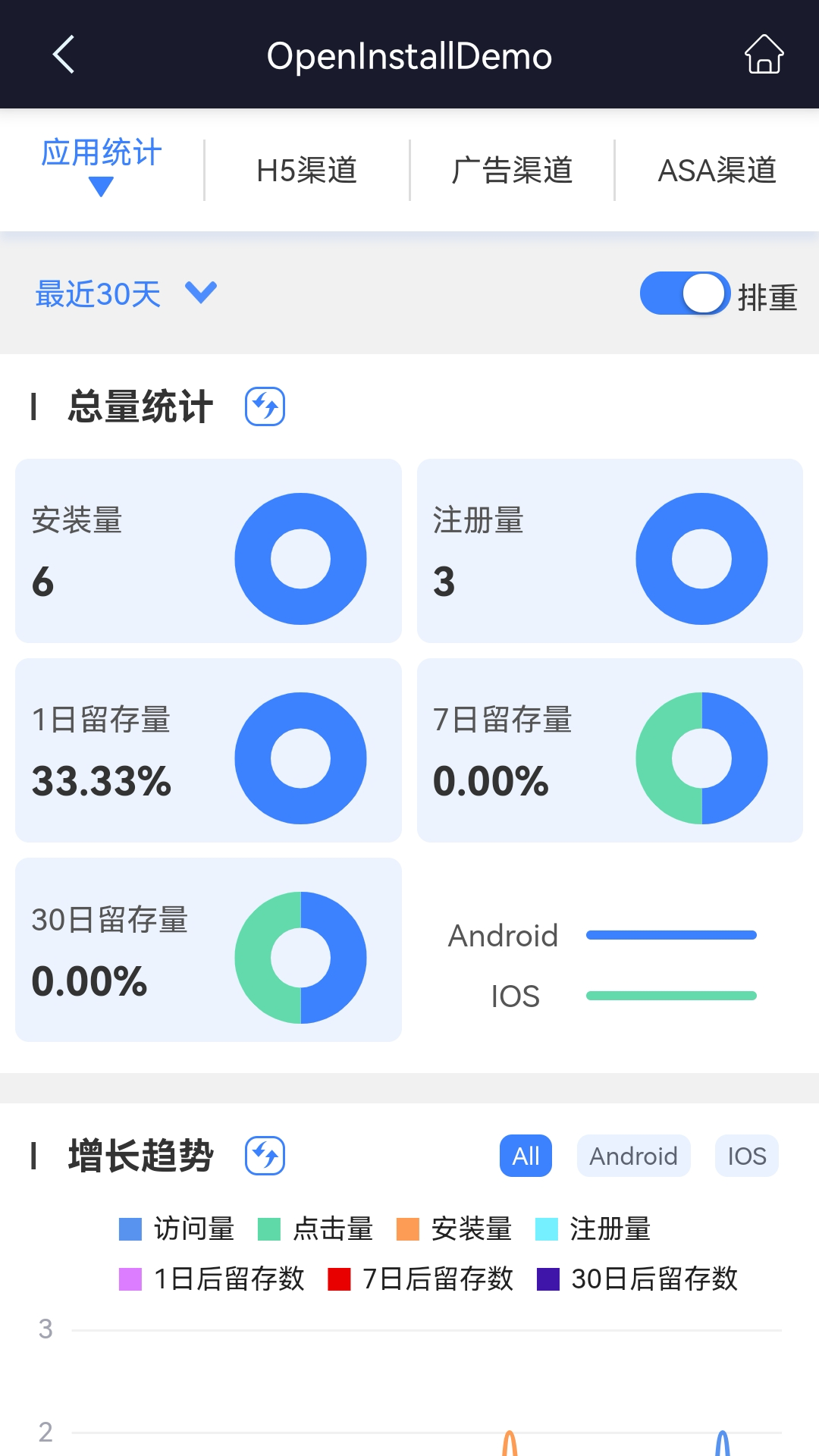This screenshot has width=819, height=1456.
Task: Toggle the 7日后留存数 legend series
Action: (421, 1279)
